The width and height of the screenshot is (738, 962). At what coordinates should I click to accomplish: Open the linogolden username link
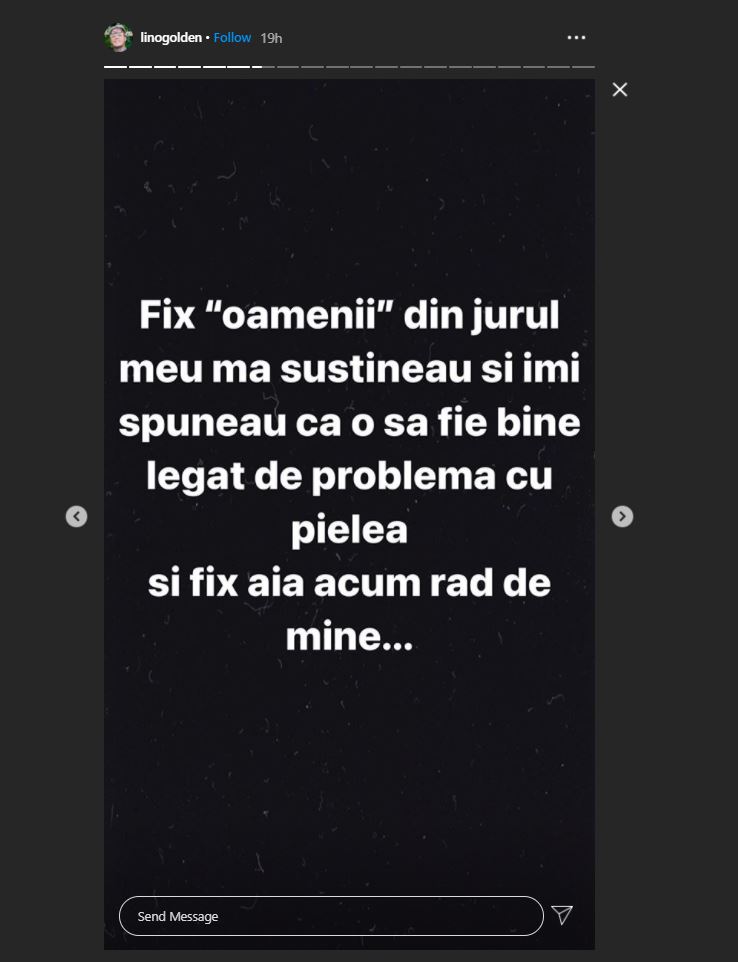171,37
